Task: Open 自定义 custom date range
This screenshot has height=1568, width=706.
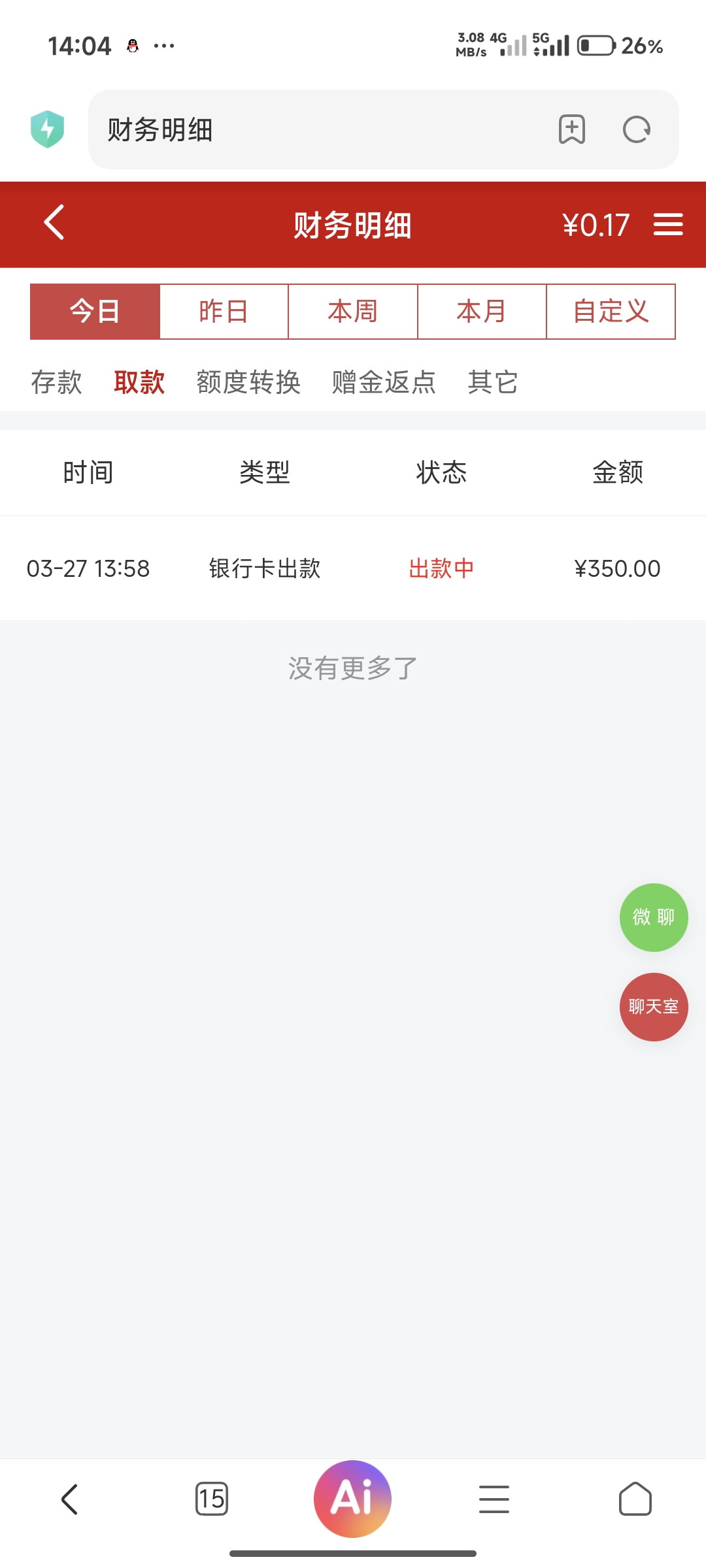Action: pos(611,311)
